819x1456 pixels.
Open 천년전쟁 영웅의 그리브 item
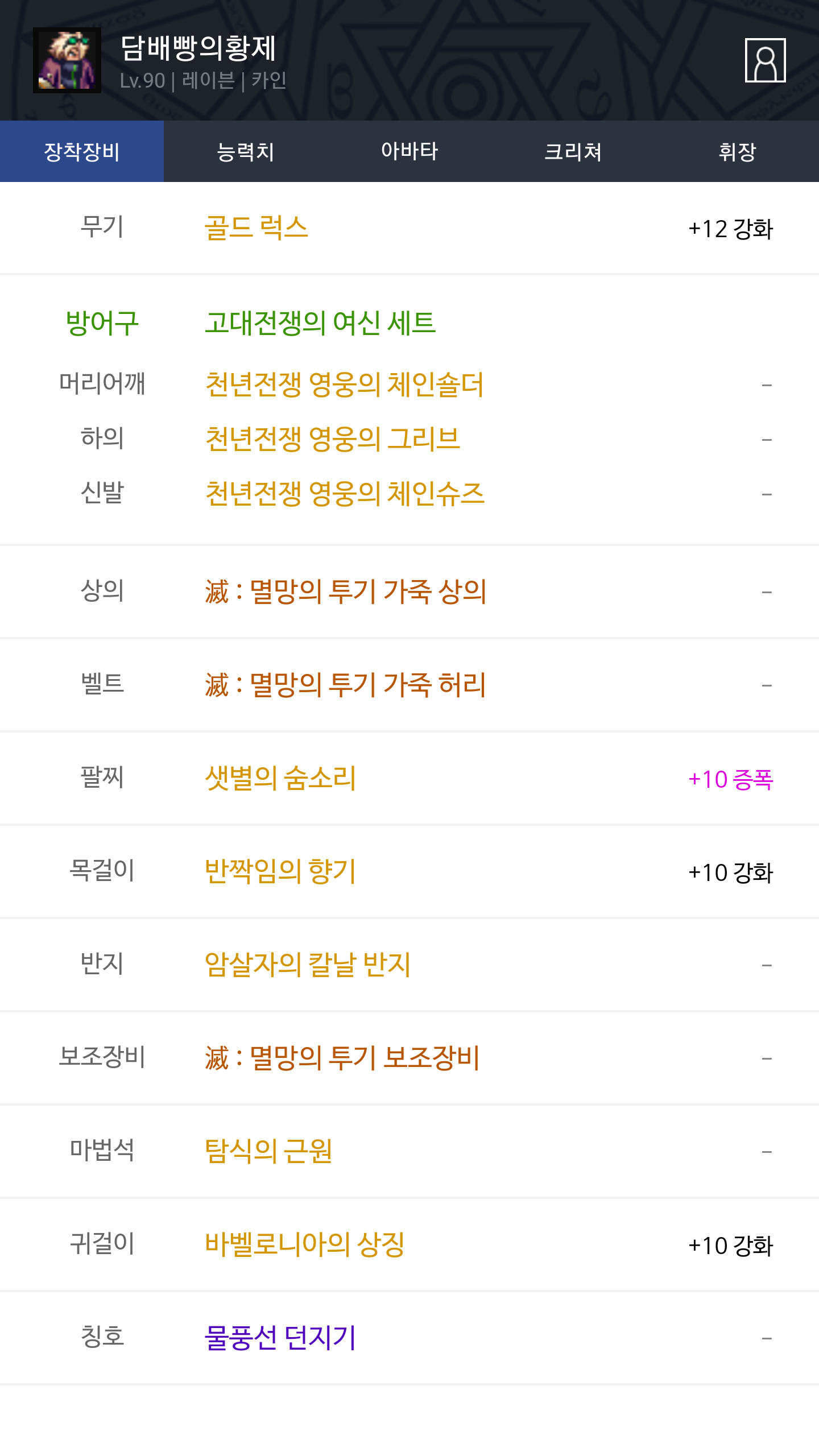(332, 439)
